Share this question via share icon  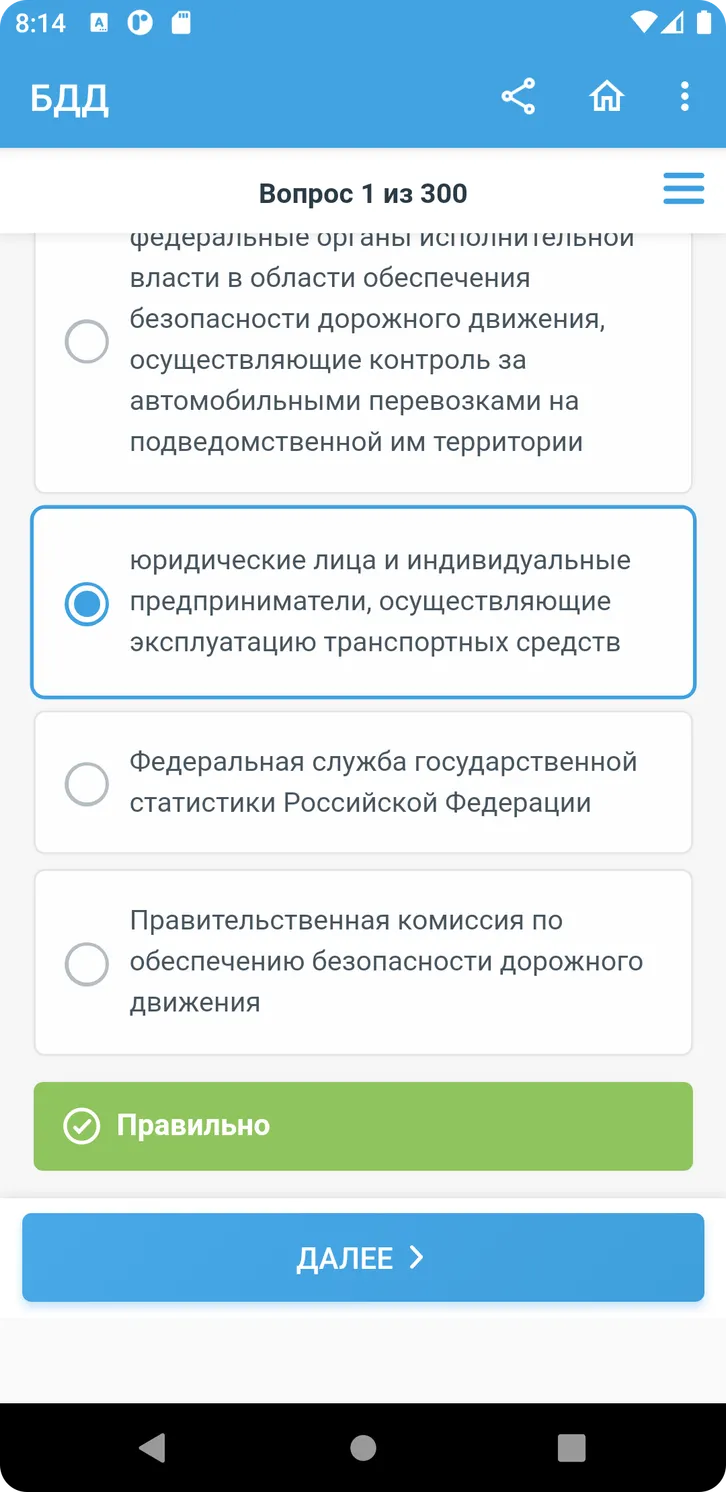pos(518,97)
